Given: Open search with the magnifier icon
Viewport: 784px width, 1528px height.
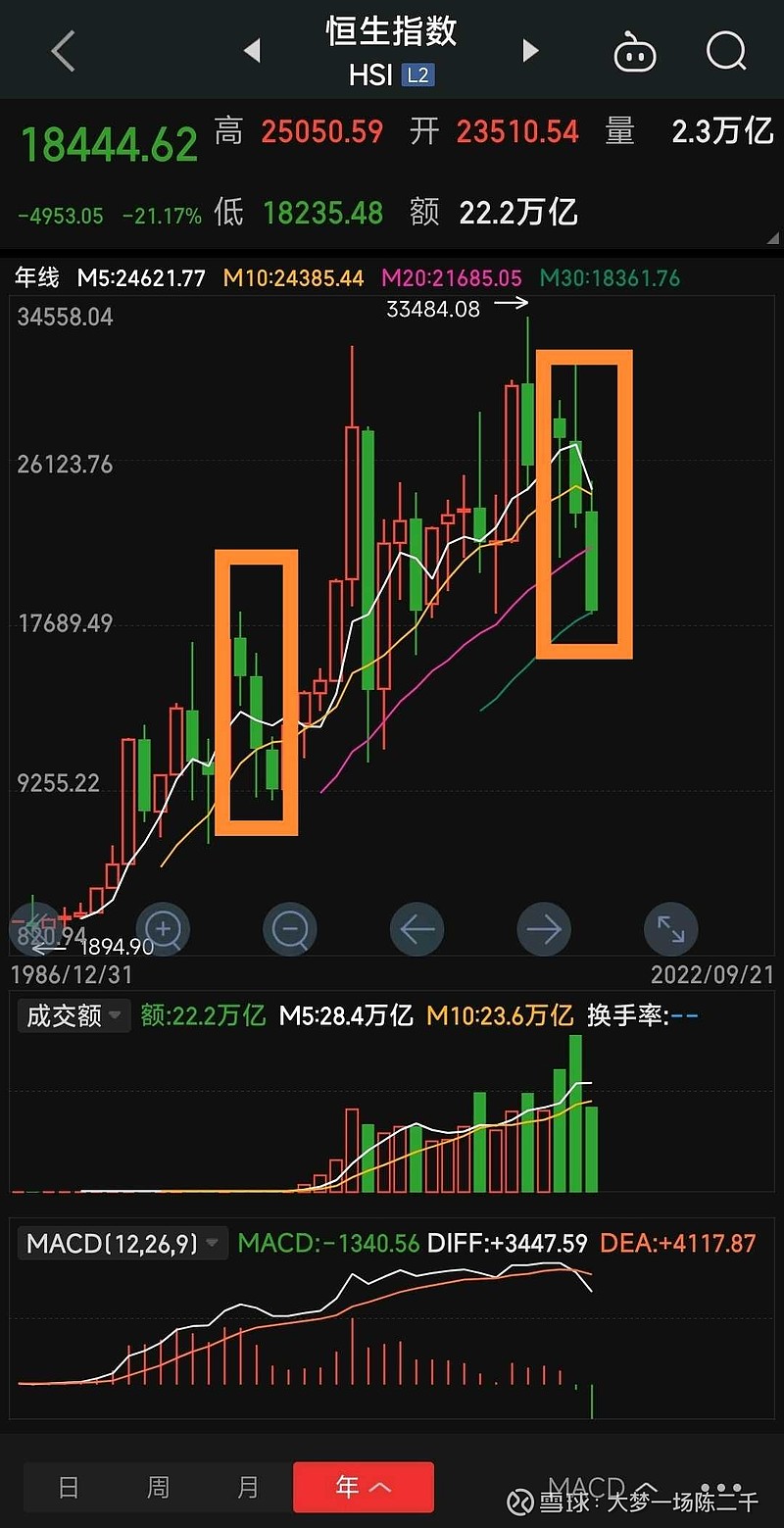Looking at the screenshot, I should point(725,51).
